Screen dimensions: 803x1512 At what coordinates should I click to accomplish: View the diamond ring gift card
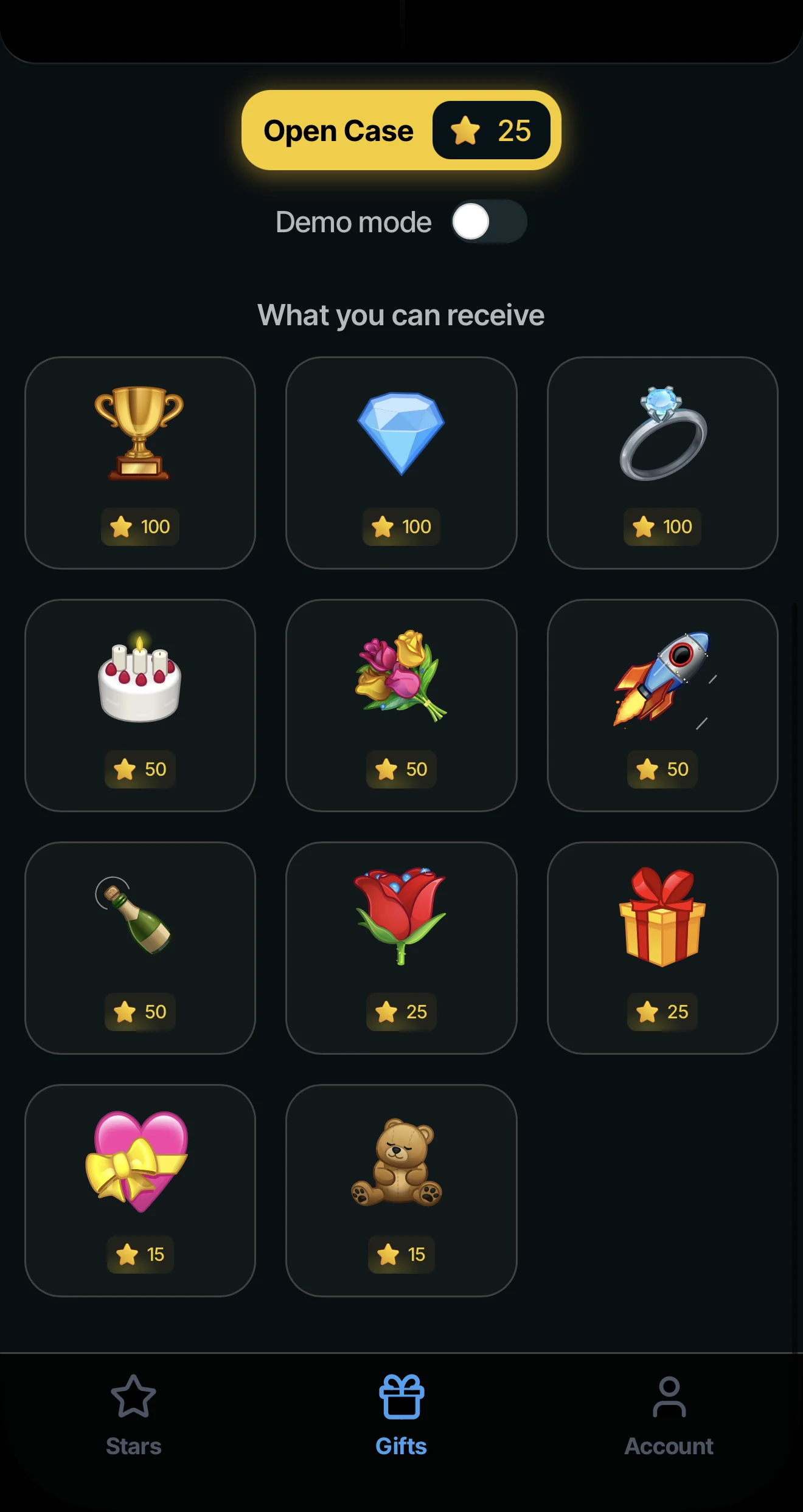click(662, 463)
